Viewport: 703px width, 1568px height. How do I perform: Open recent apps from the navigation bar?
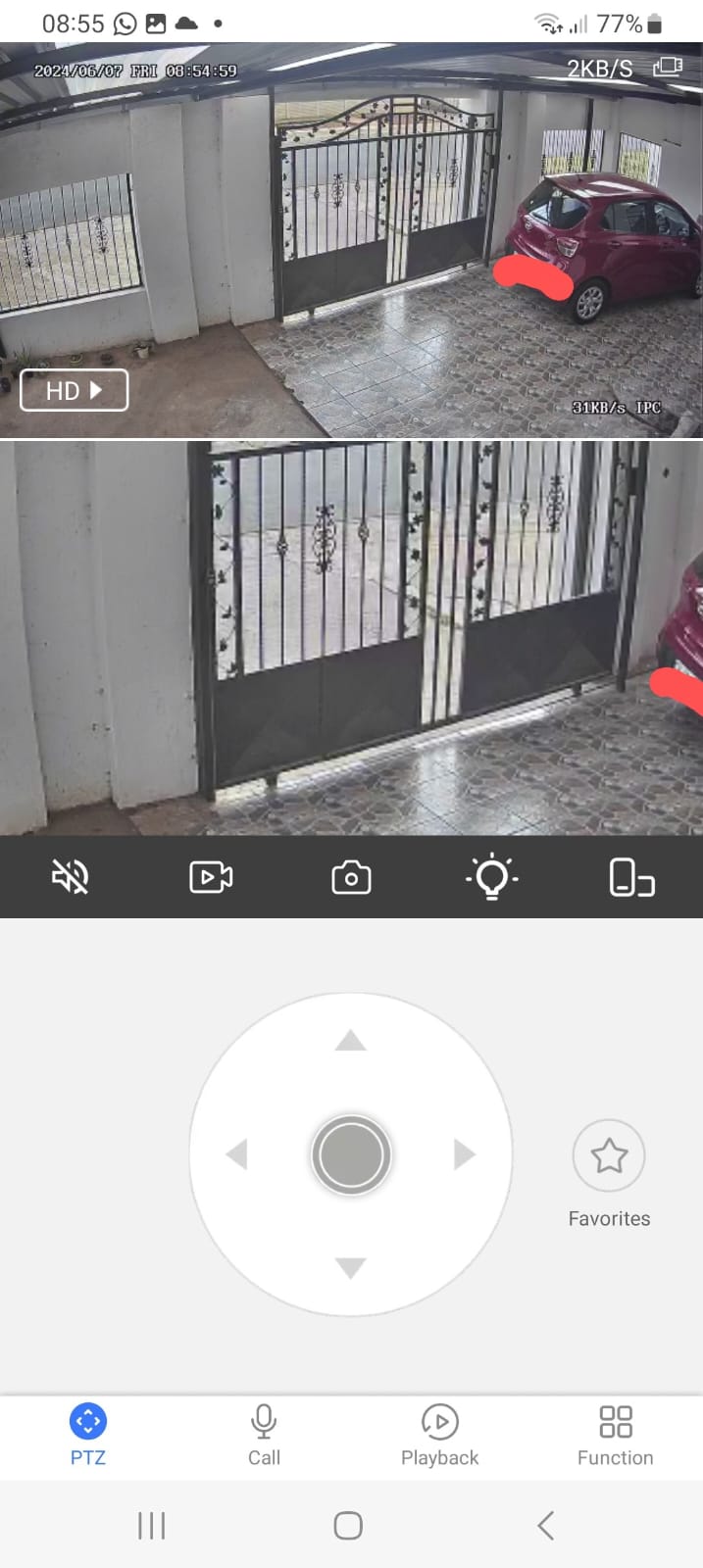point(152,1525)
